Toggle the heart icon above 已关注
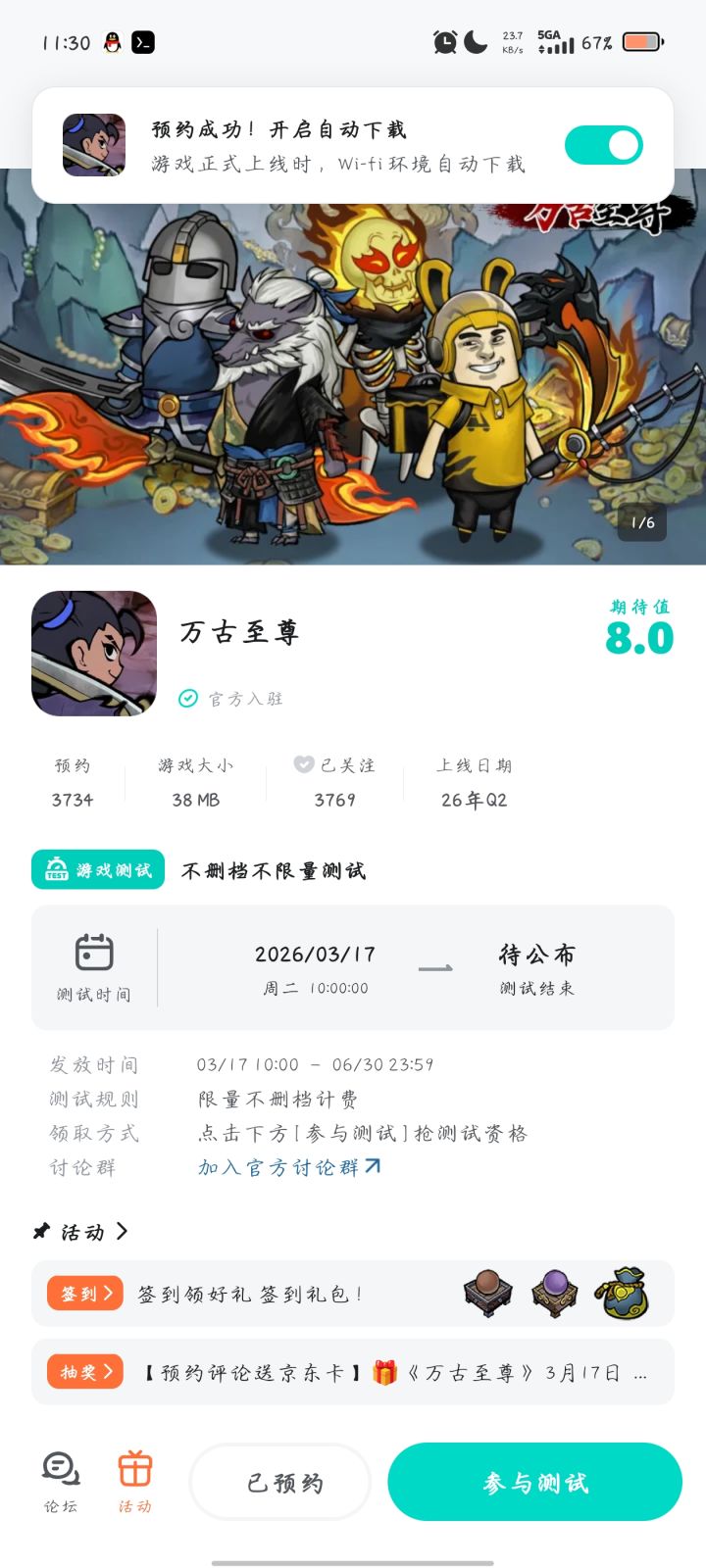This screenshot has width=706, height=1568. tap(304, 764)
